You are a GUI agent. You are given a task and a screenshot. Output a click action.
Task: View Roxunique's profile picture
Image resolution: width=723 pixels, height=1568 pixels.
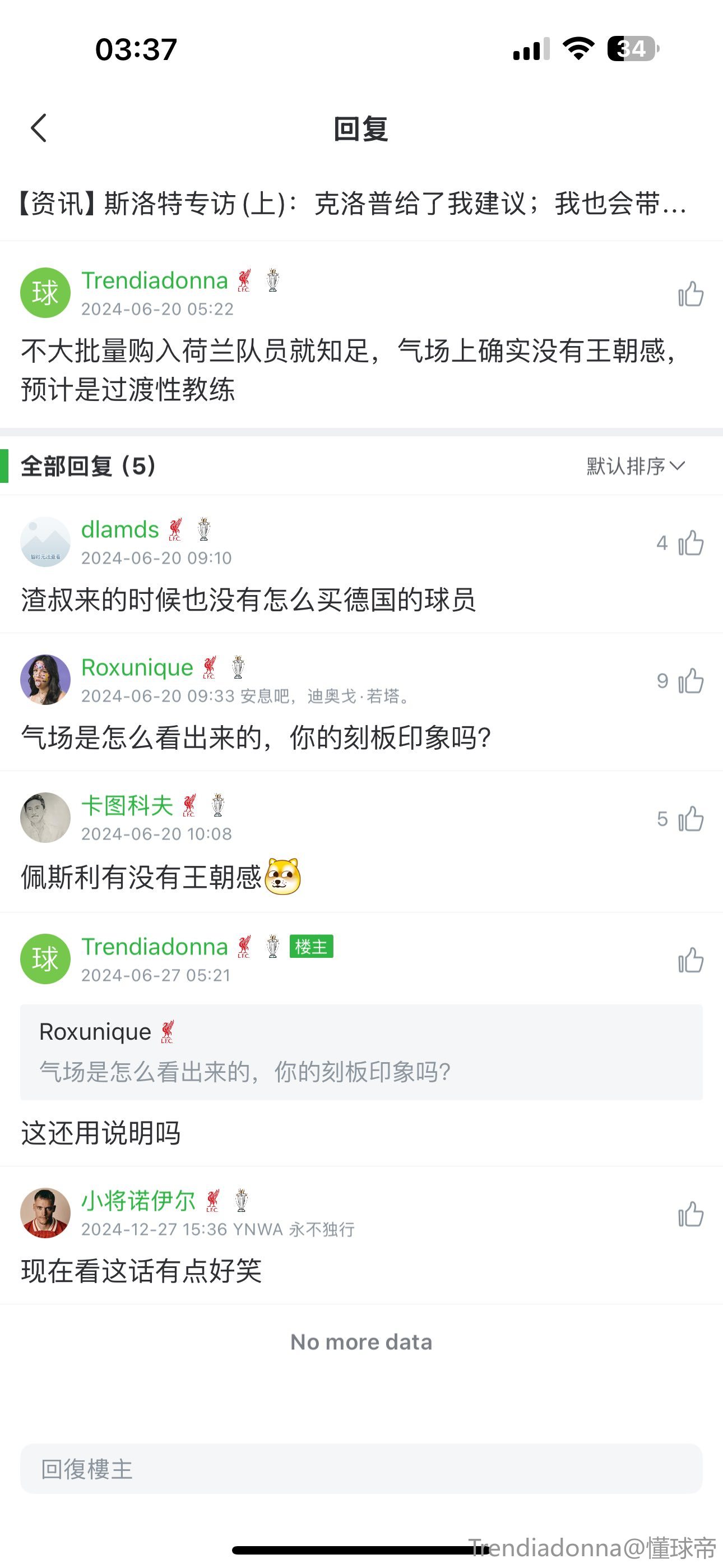45,680
